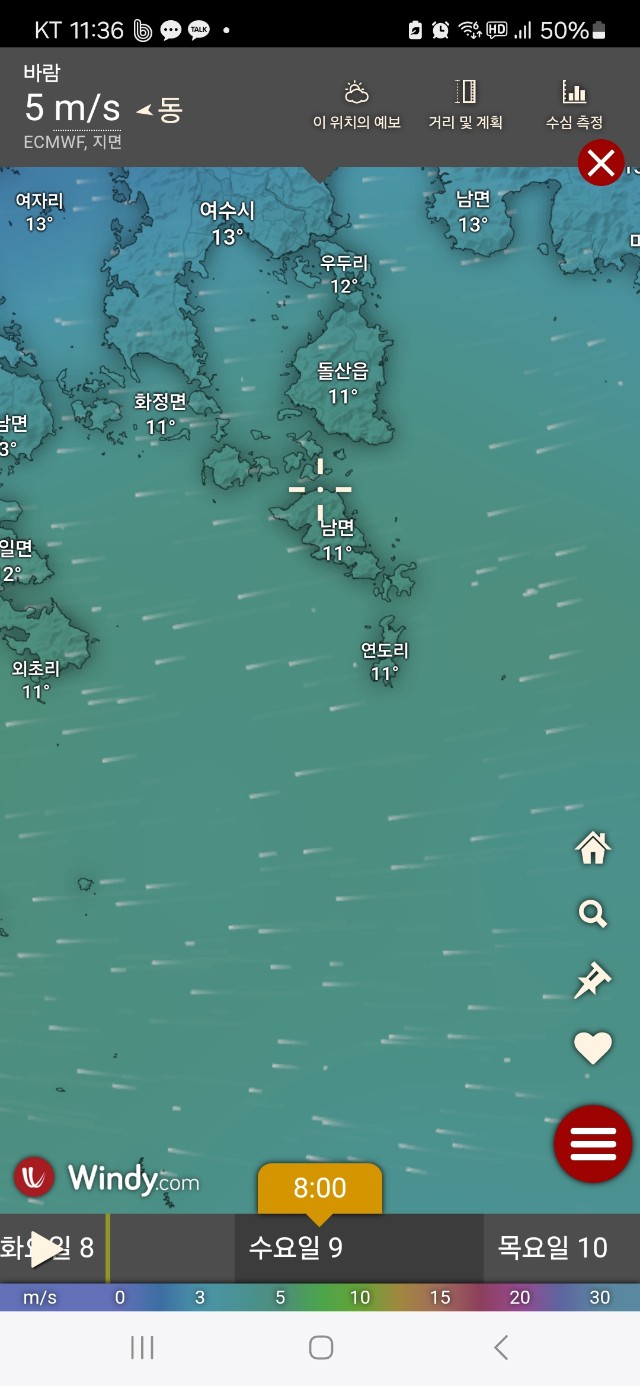
Task: Jump to 목요일 10 on the timeline
Action: 552,1248
